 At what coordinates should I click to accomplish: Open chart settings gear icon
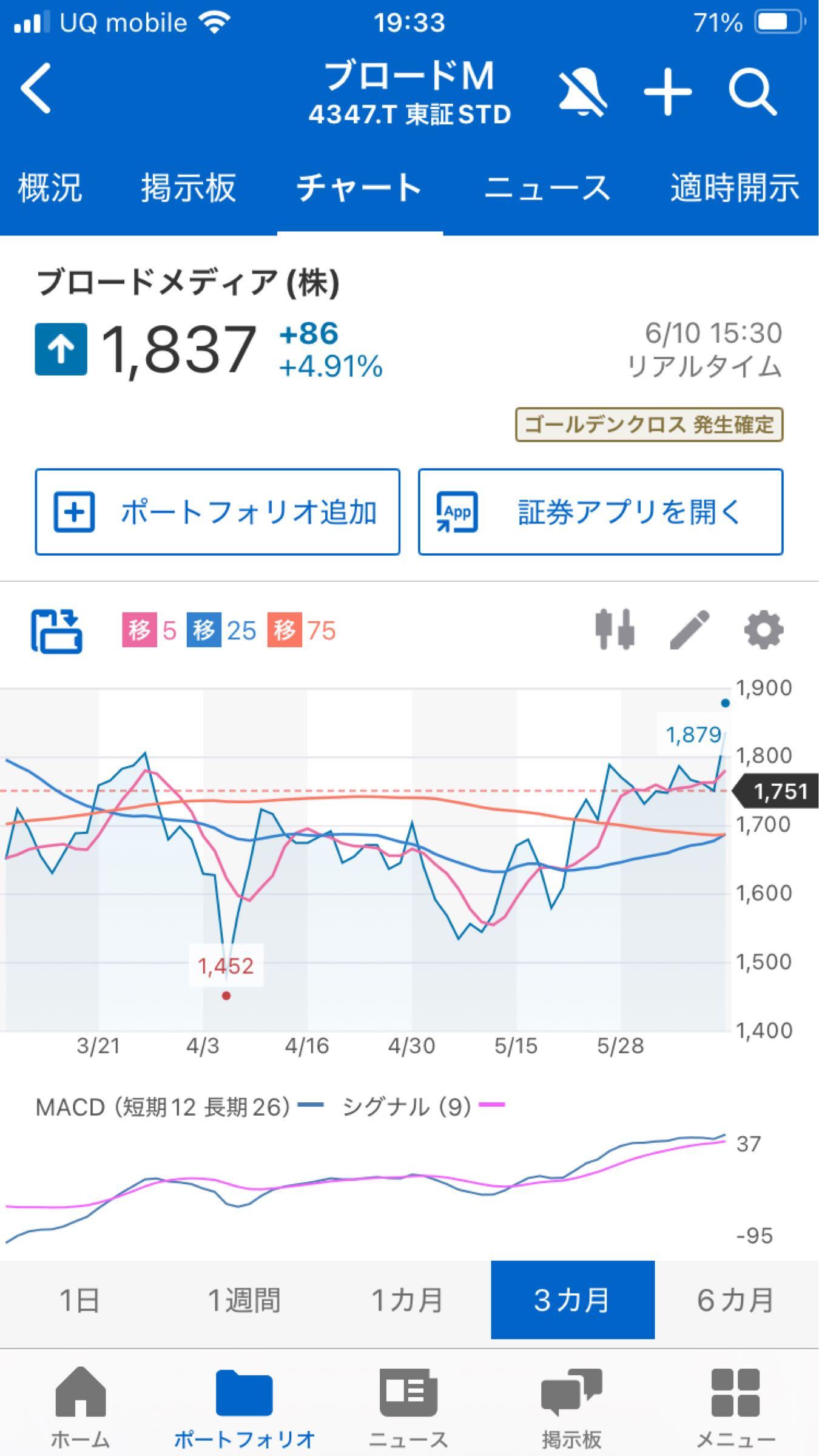tap(764, 630)
